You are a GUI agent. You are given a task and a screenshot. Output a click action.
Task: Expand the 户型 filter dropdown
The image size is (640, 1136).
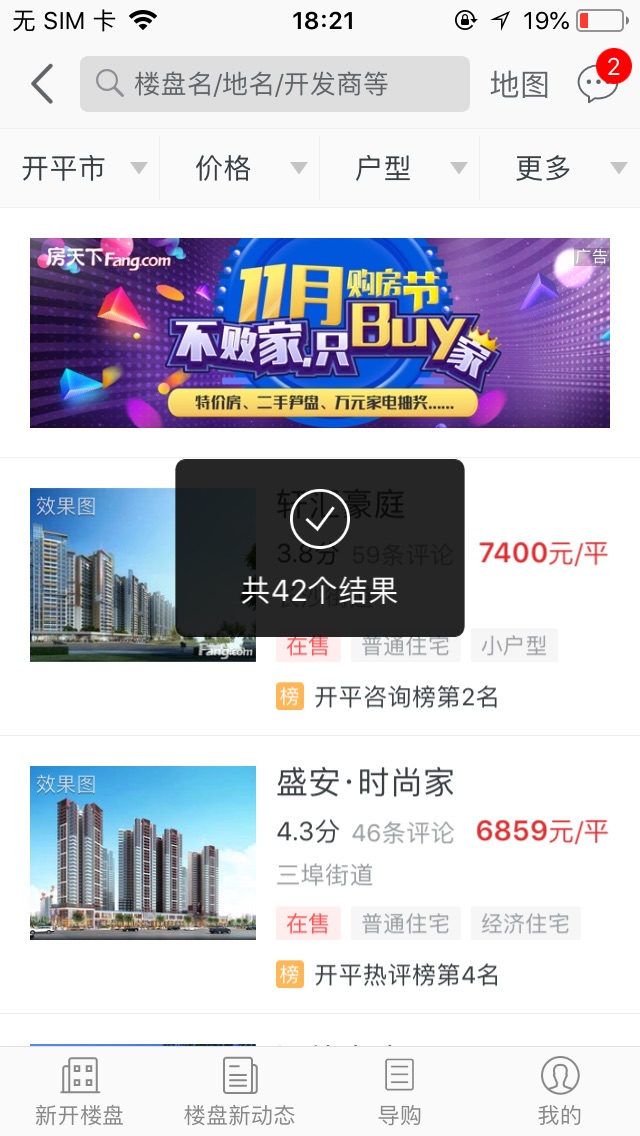click(400, 168)
